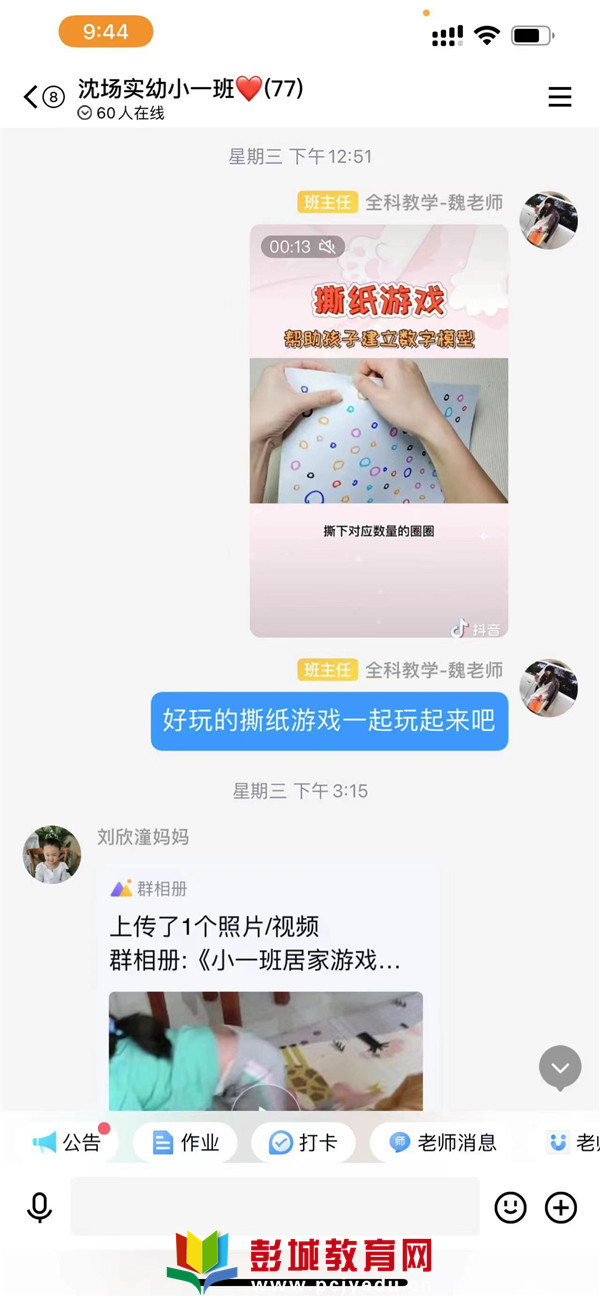This screenshot has width=600, height=1297.
Task: Tap the message text field
Action: 275,1207
